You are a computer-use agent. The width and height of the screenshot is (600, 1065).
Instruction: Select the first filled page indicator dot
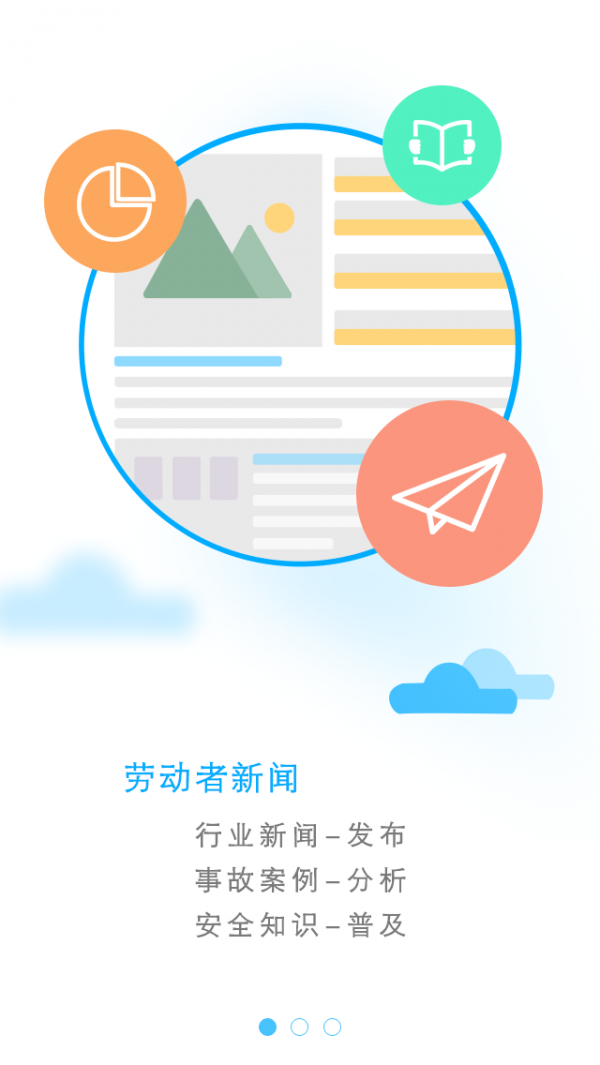(267, 1027)
